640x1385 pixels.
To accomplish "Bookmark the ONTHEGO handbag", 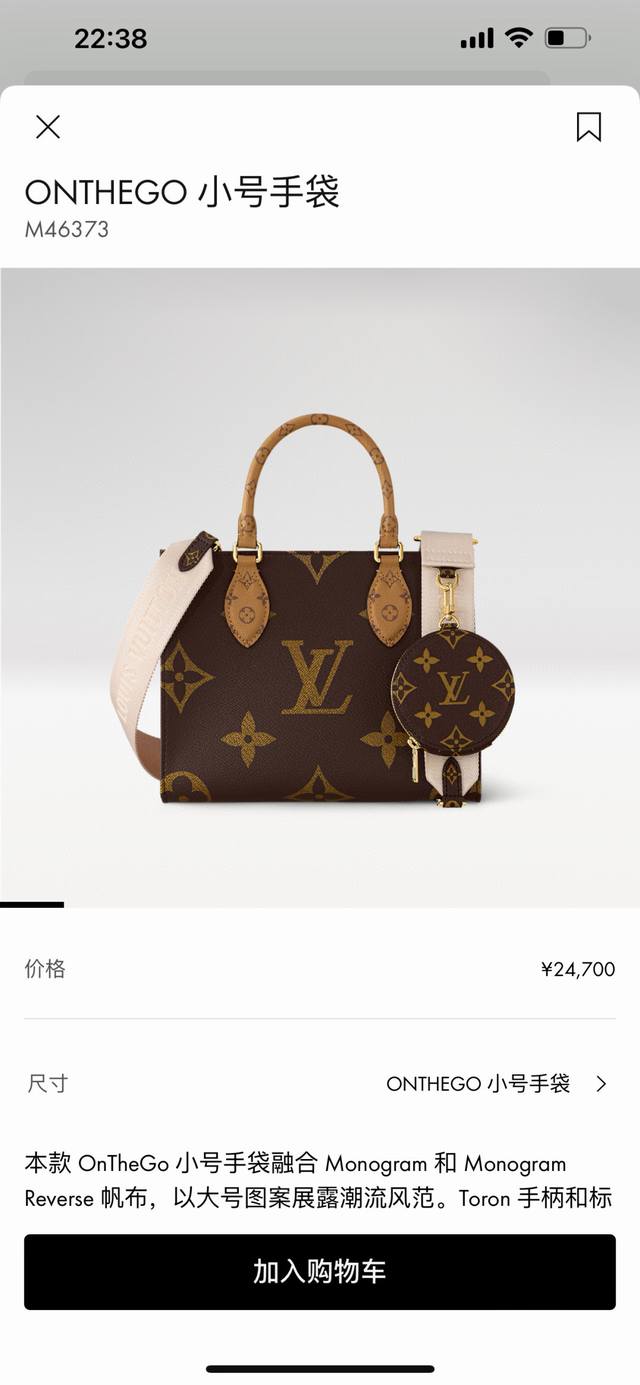I will [x=588, y=127].
